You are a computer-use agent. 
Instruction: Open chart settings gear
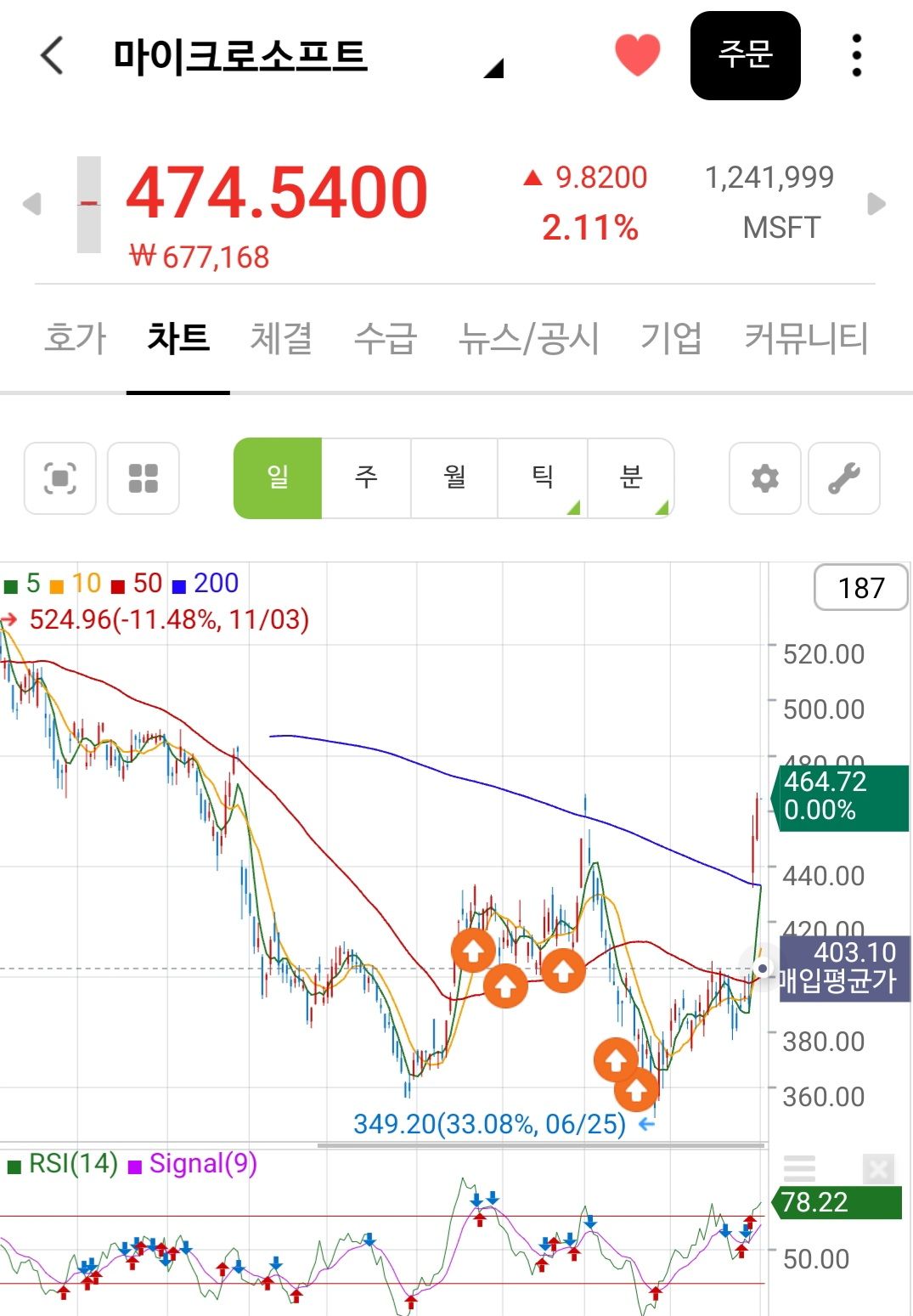click(x=764, y=478)
